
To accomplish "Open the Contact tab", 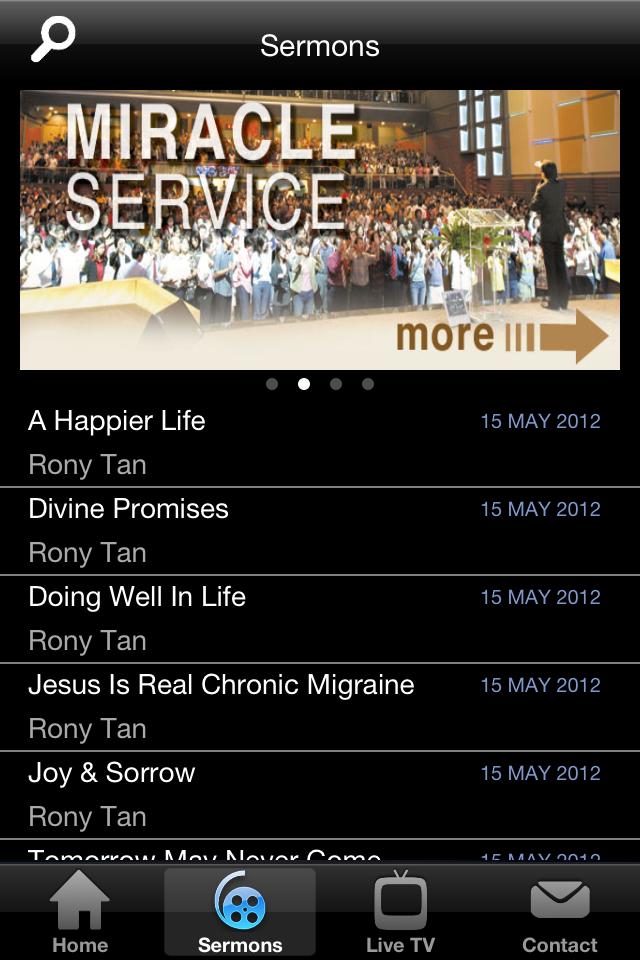I will 560,912.
